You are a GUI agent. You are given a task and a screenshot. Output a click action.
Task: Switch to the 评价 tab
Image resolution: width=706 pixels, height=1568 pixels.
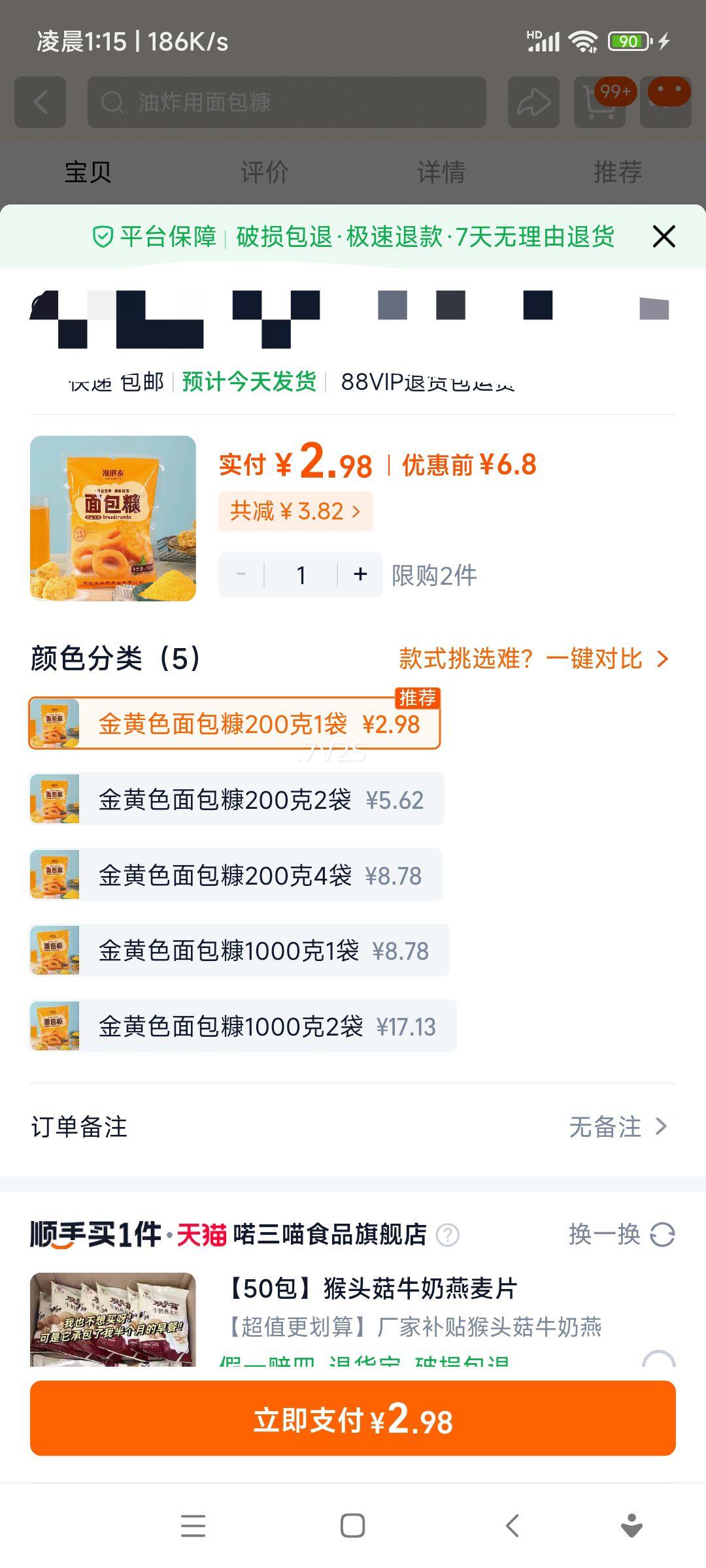point(265,172)
